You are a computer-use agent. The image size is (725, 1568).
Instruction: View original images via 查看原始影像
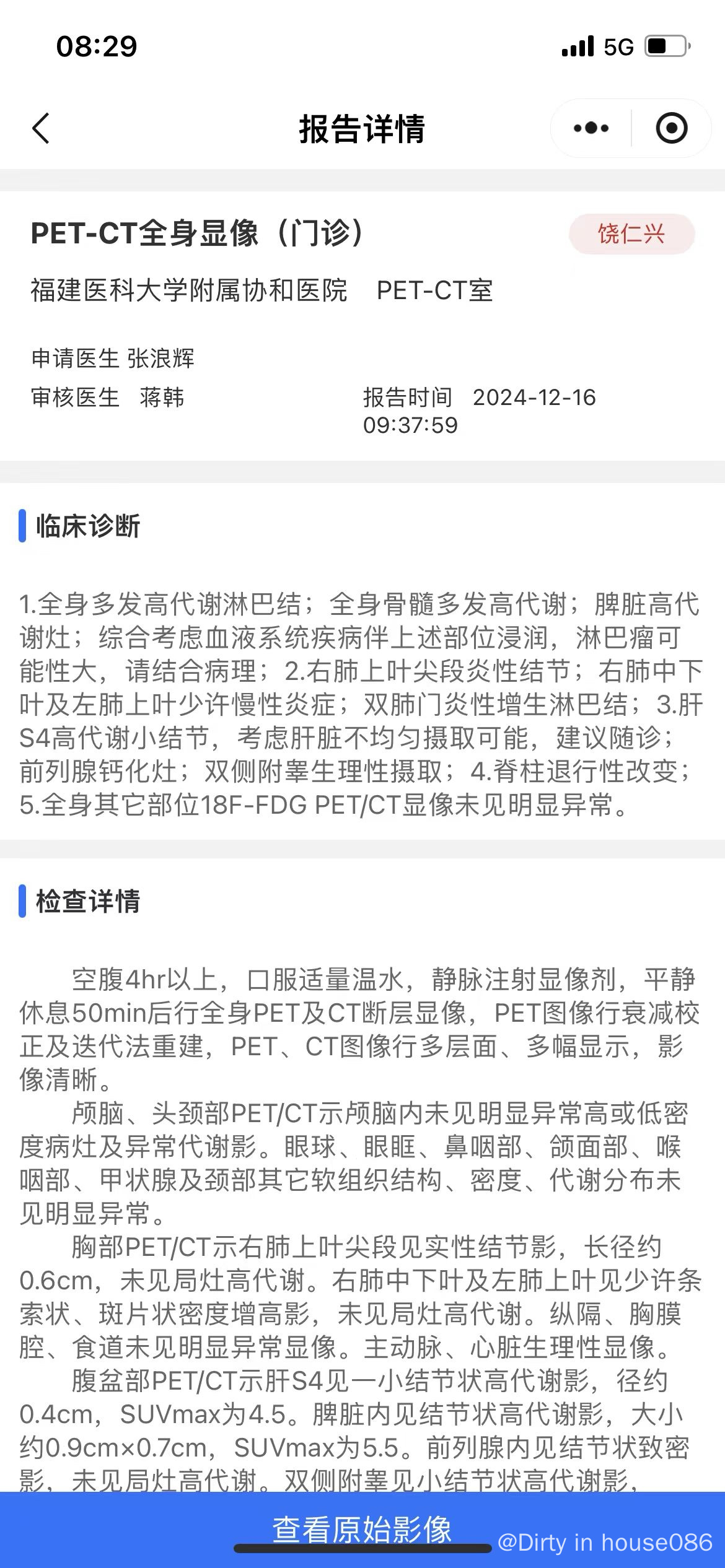click(x=362, y=1528)
